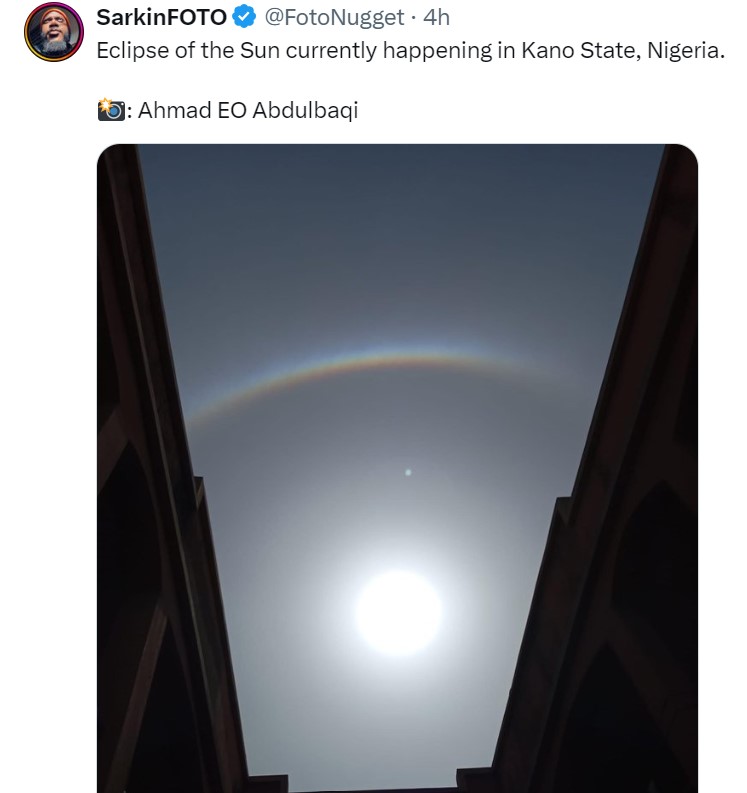Open the 4h post timestamp
The image size is (747, 793).
click(x=437, y=17)
